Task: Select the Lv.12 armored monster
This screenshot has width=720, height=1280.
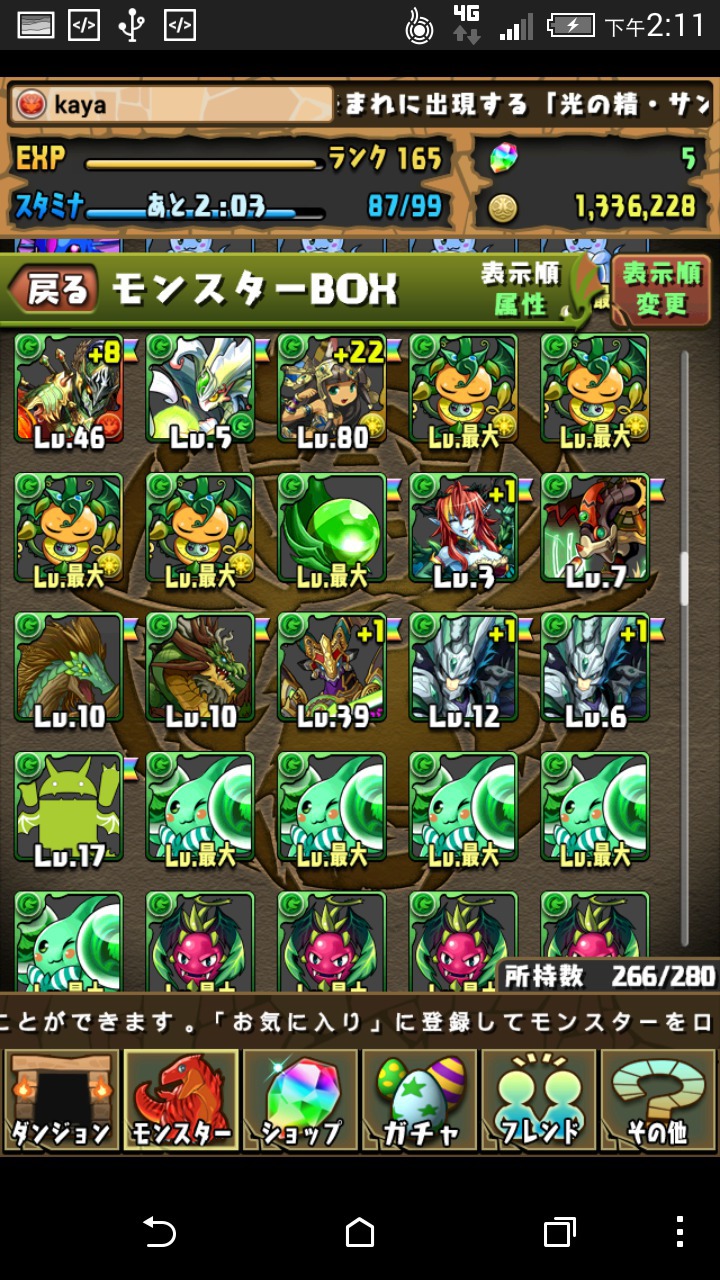Action: [464, 669]
